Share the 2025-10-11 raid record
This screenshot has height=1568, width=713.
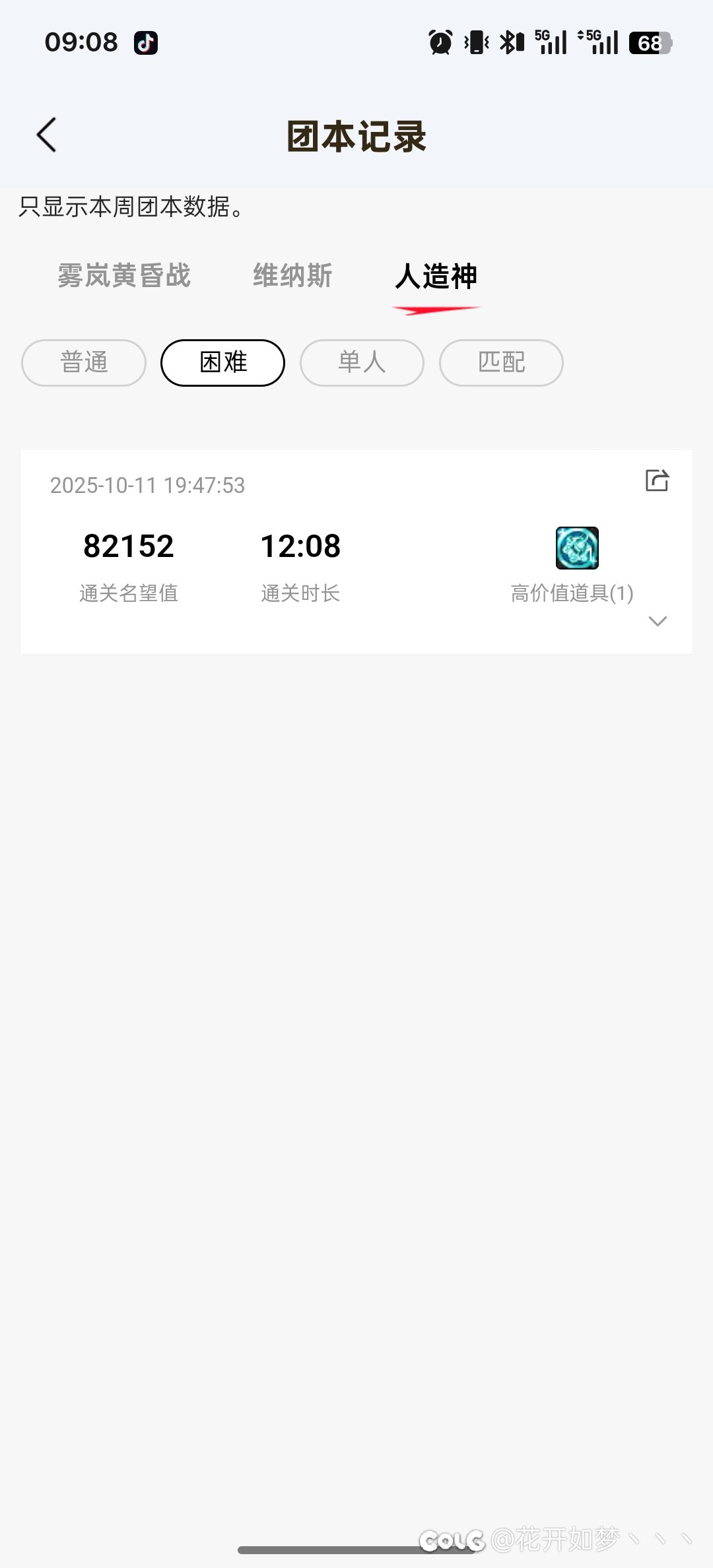(x=657, y=480)
